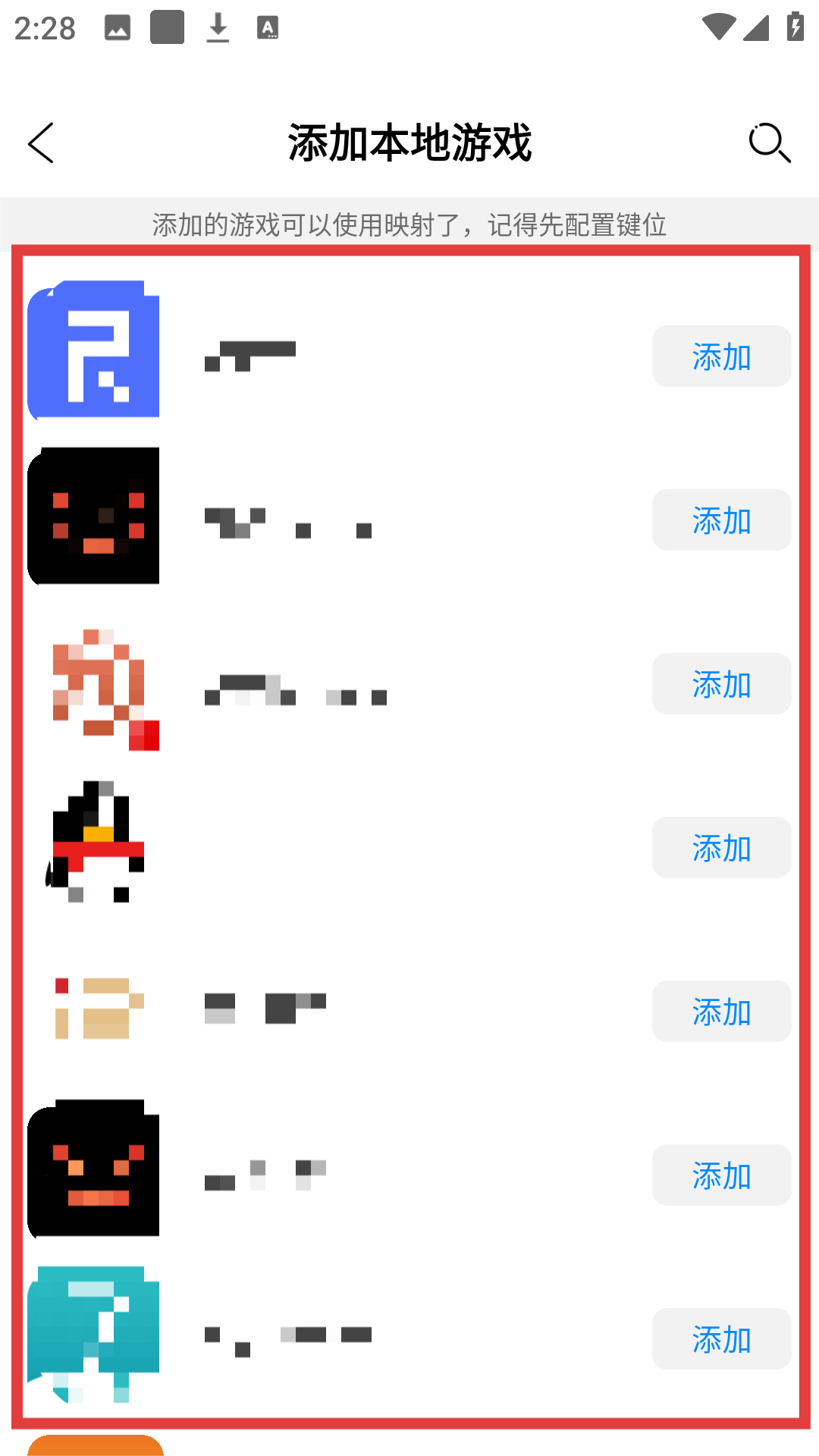Tap 添加 for the teal chat-bubble app
Viewport: 819px width, 1456px height.
point(721,1339)
